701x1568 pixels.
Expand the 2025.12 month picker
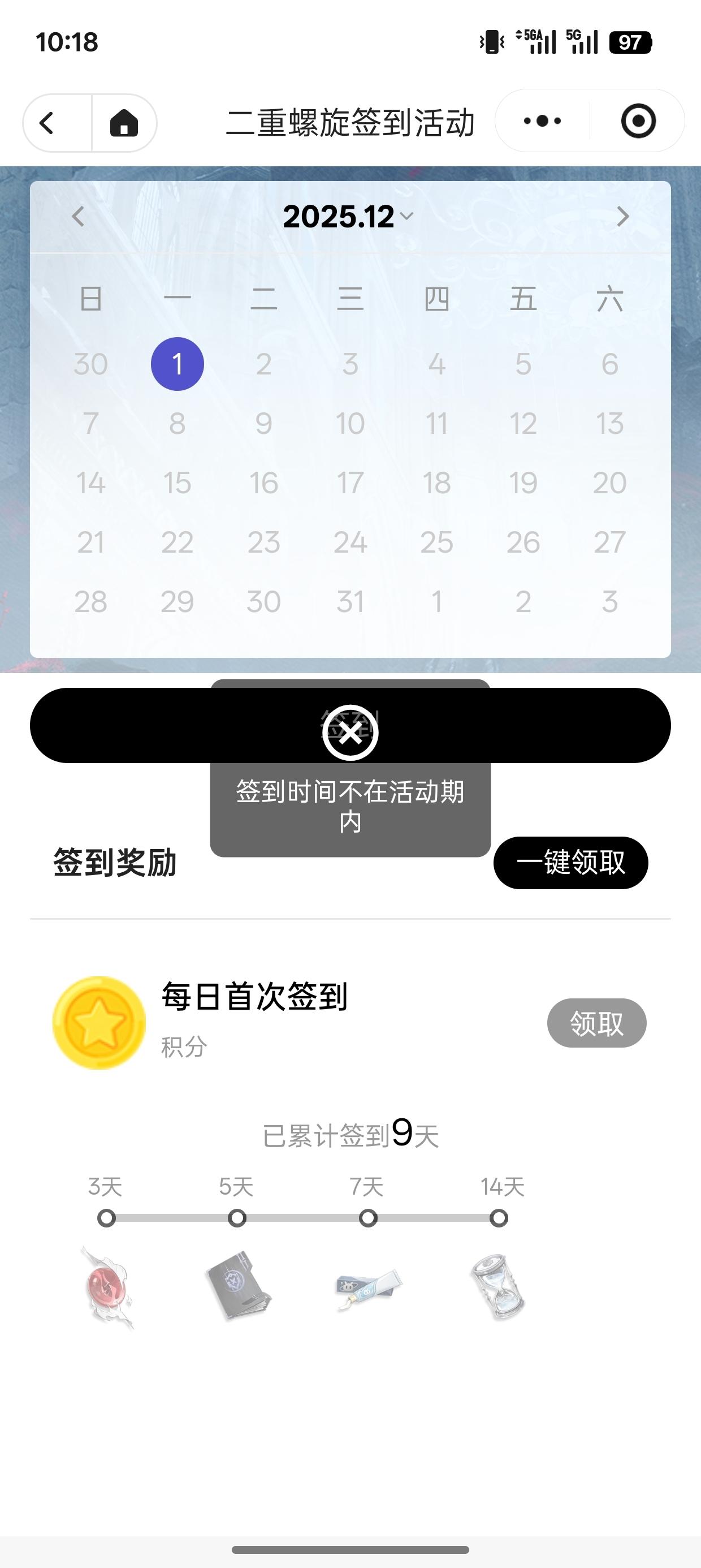pos(348,217)
